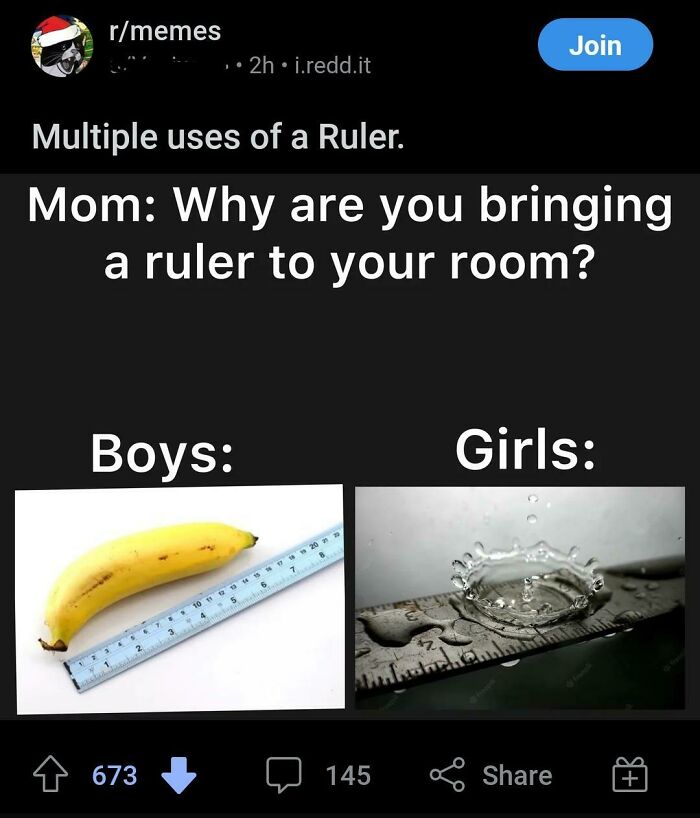700x818 pixels.
Task: Share this post
Action: (x=492, y=775)
